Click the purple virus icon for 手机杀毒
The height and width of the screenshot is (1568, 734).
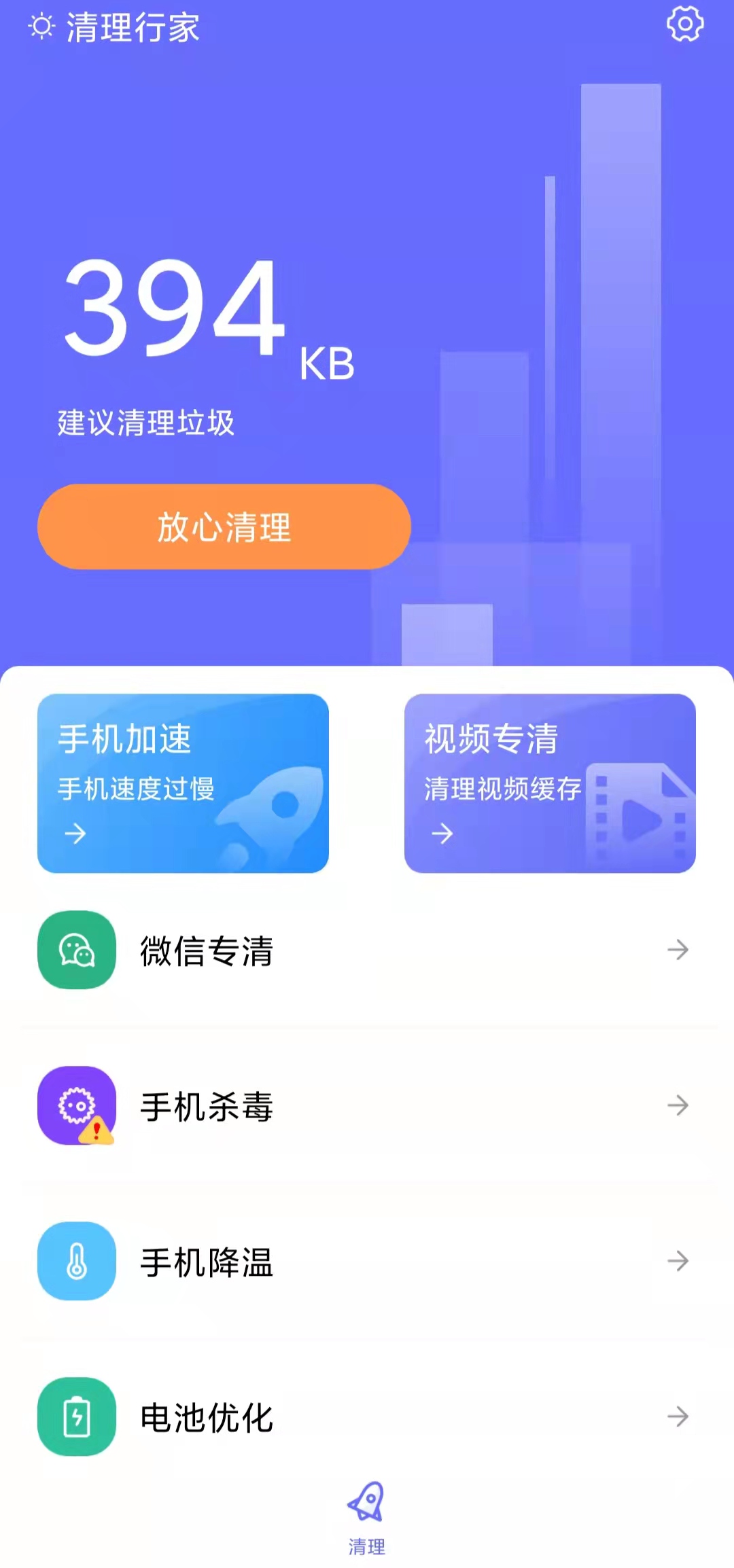click(x=76, y=1106)
